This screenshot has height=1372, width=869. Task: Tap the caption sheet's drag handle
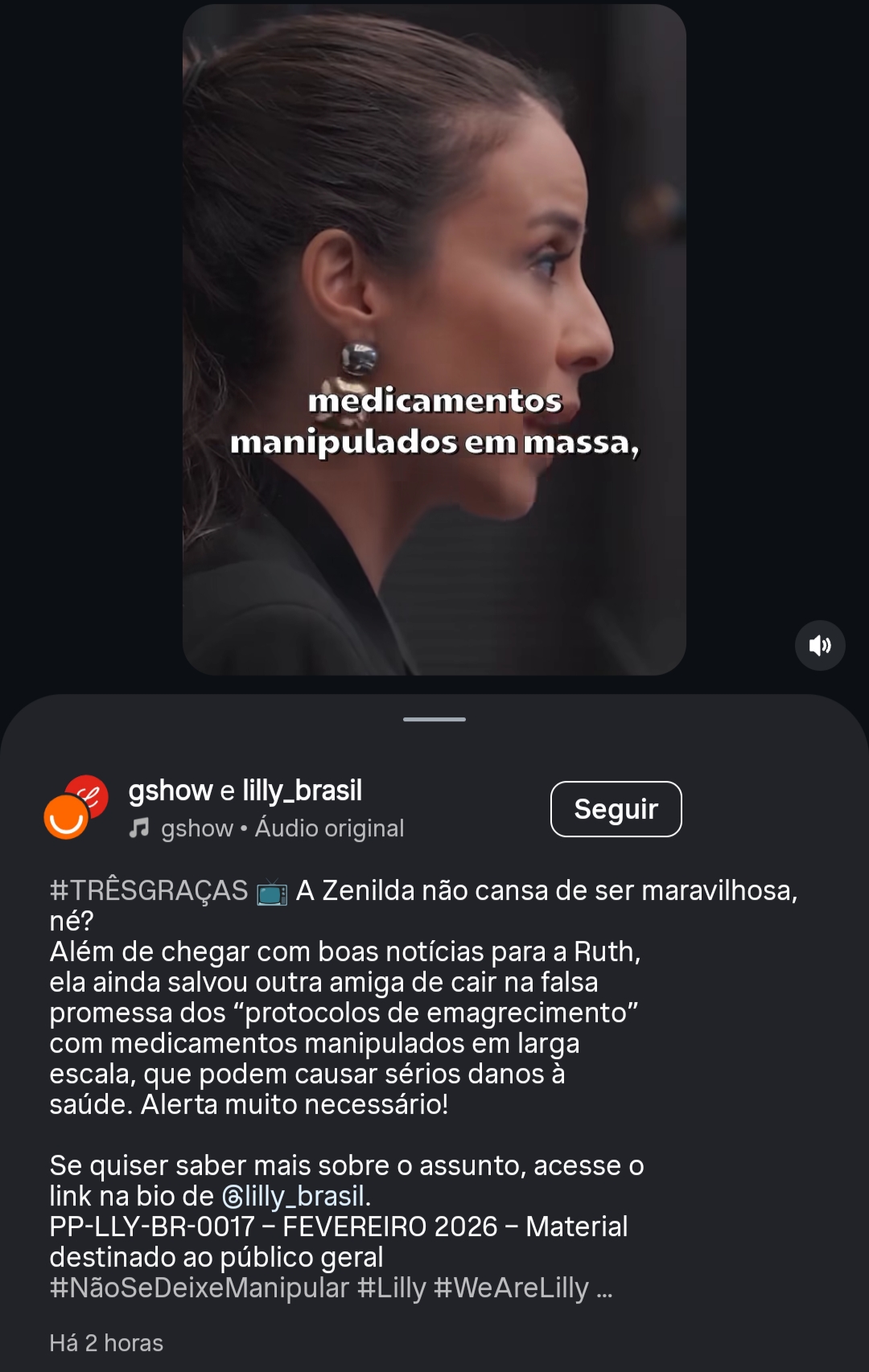click(x=434, y=719)
